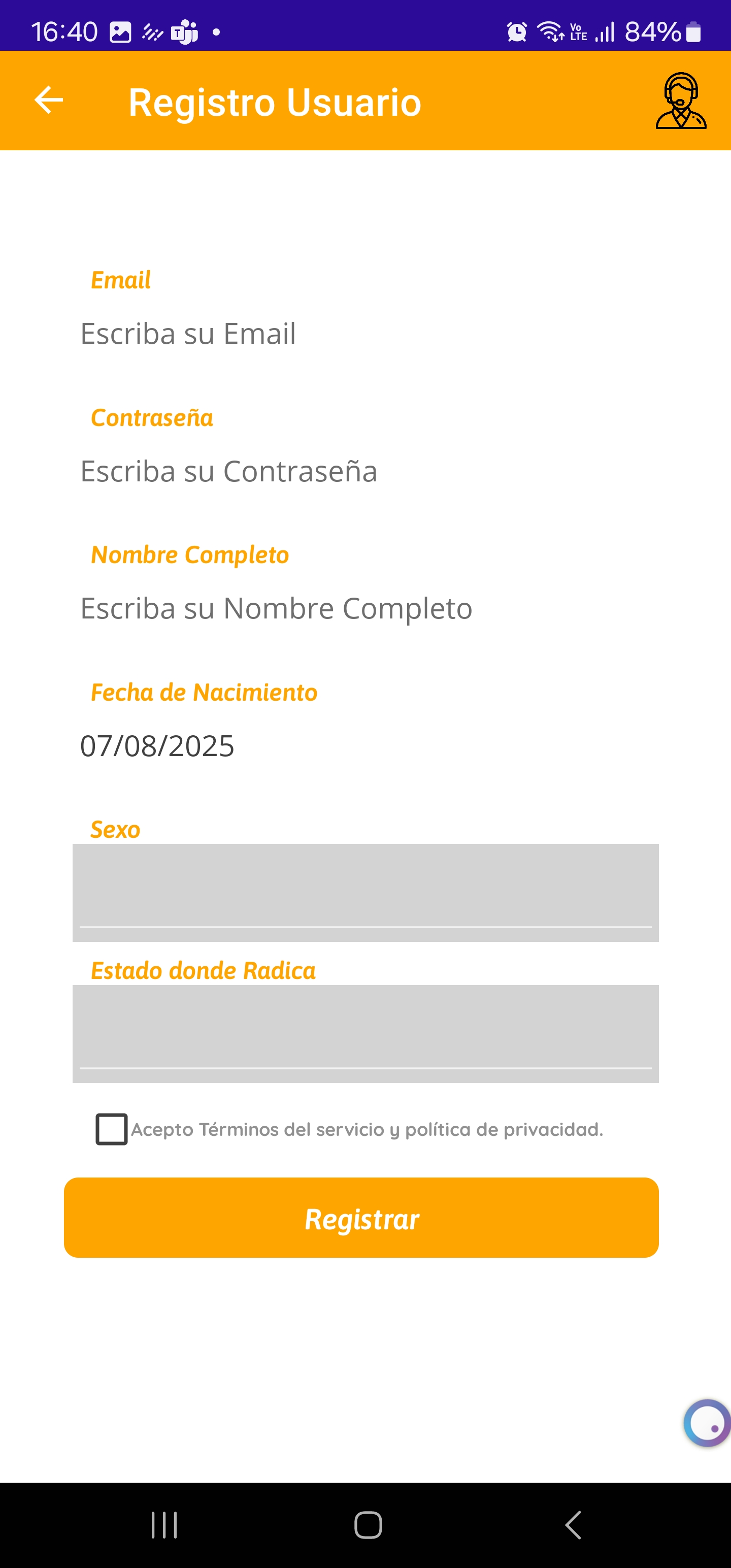The image size is (731, 1568).
Task: Go to the system home screen
Action: click(368, 1525)
